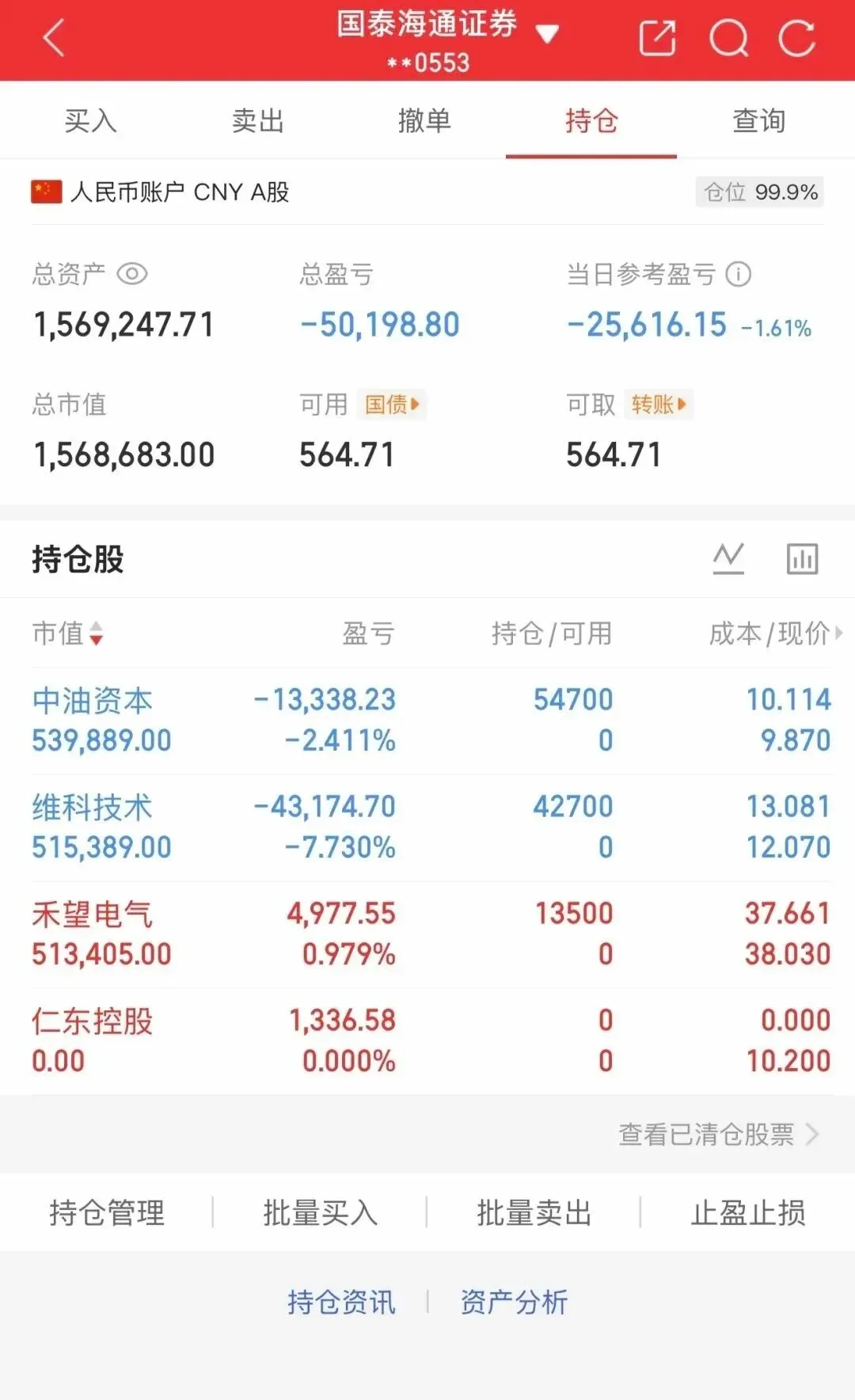Image resolution: width=855 pixels, height=1400 pixels.
Task: Go back using the top-left arrow
Action: [x=53, y=38]
